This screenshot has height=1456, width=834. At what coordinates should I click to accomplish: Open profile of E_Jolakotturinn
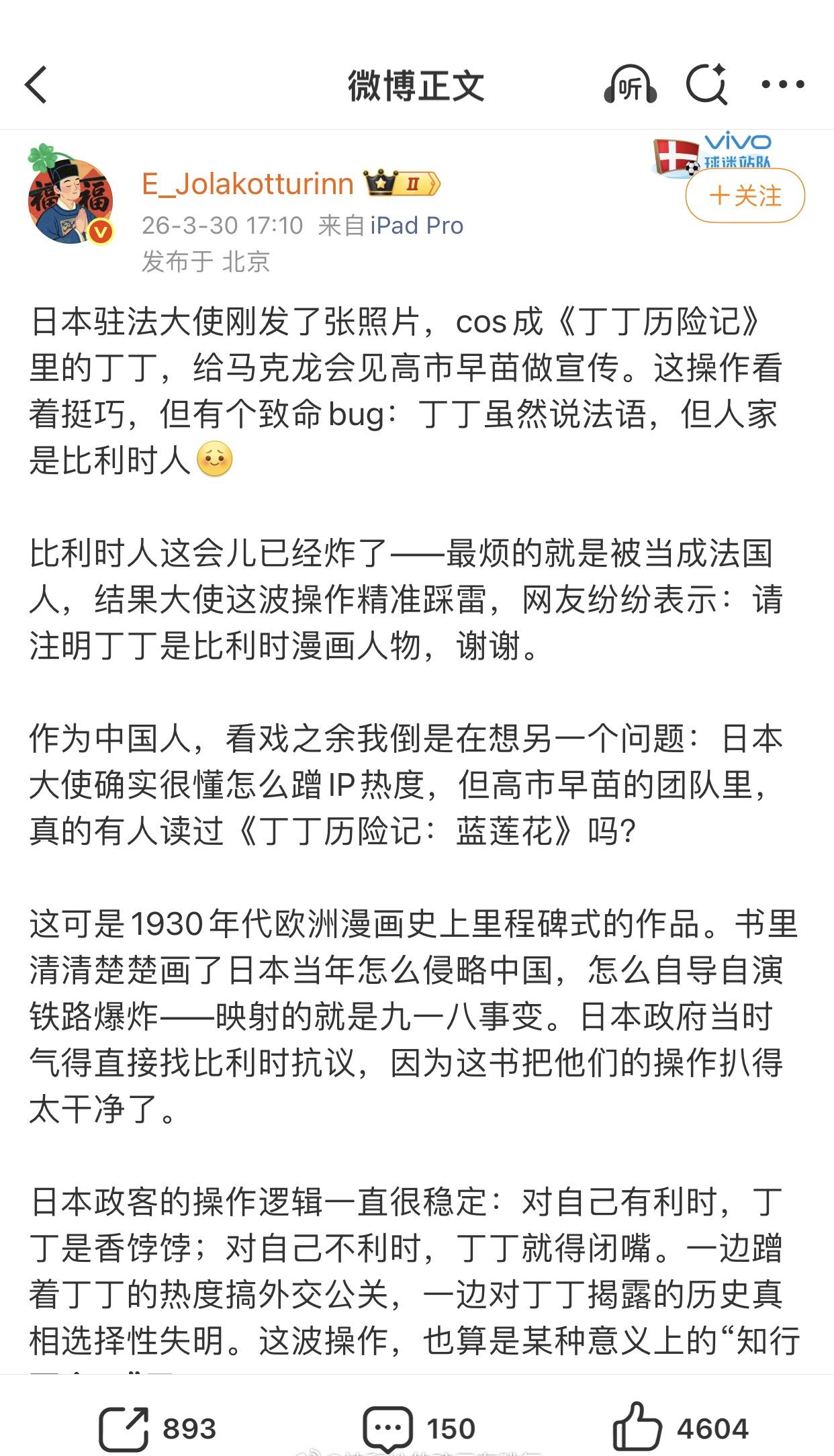(x=246, y=184)
